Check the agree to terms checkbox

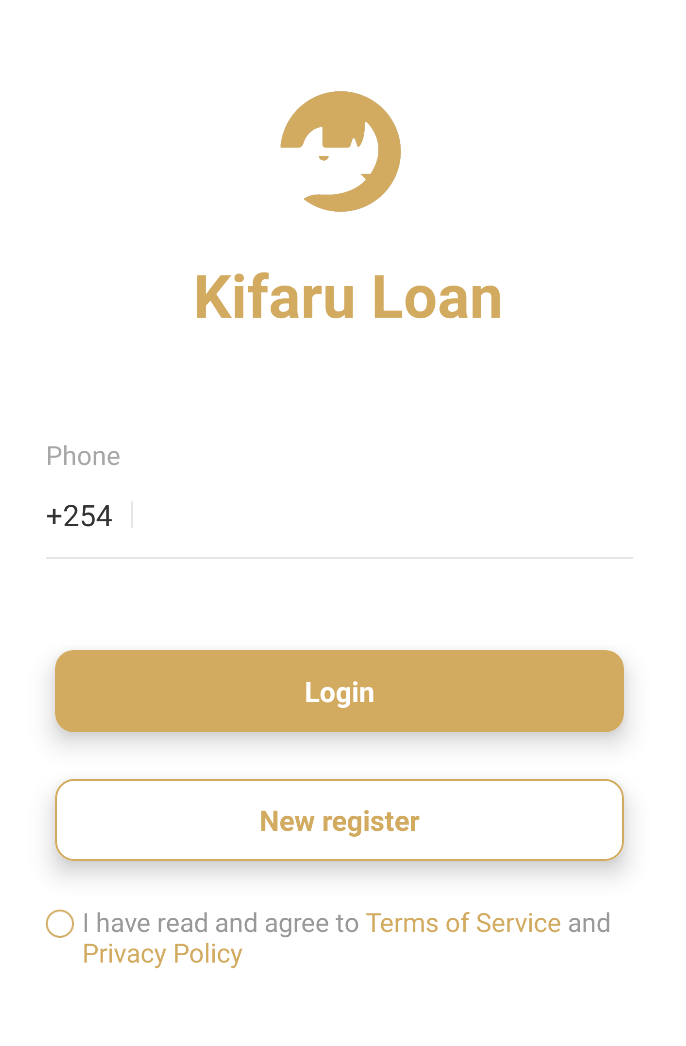point(60,923)
